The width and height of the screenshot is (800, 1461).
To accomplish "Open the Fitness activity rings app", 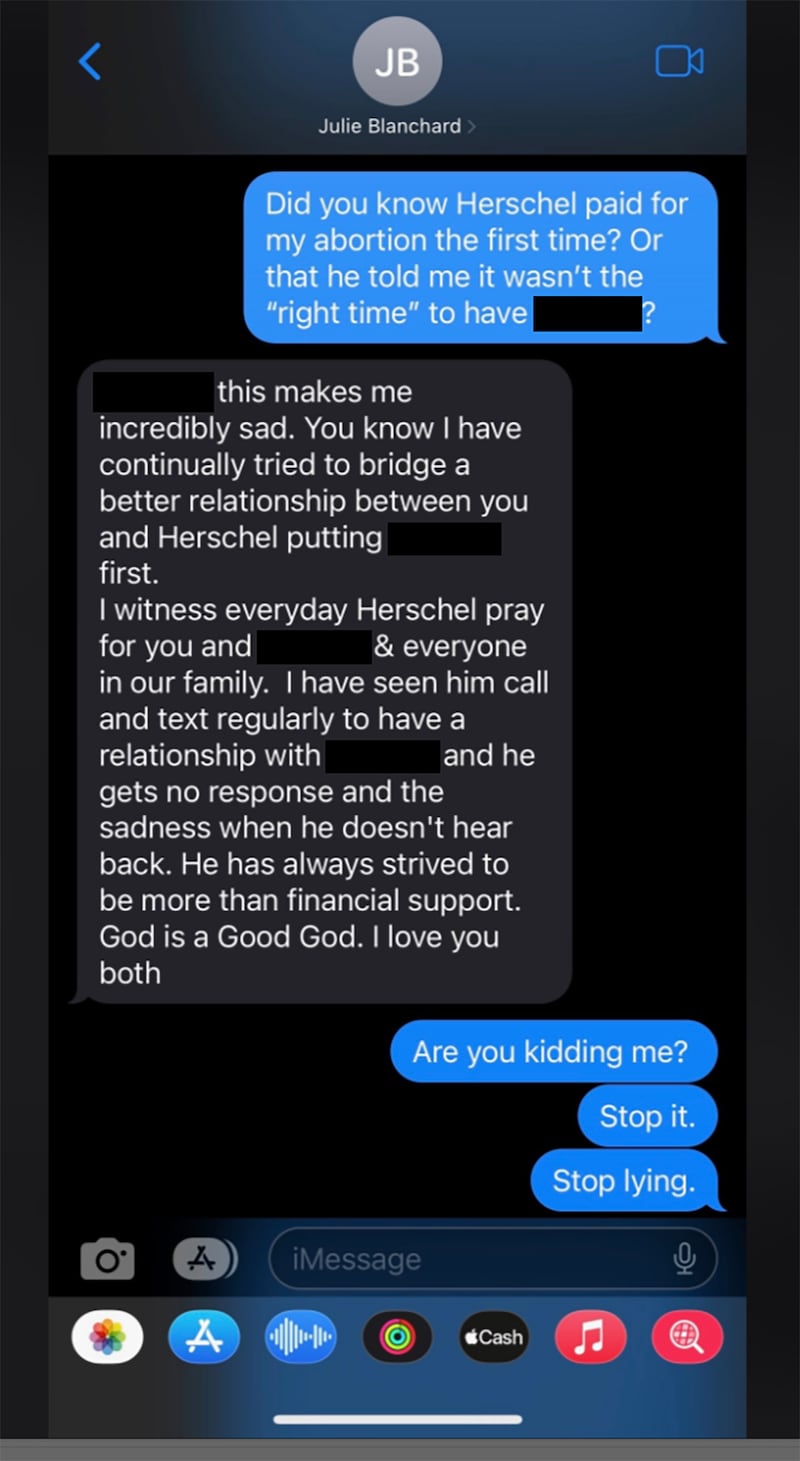I will tap(397, 1337).
